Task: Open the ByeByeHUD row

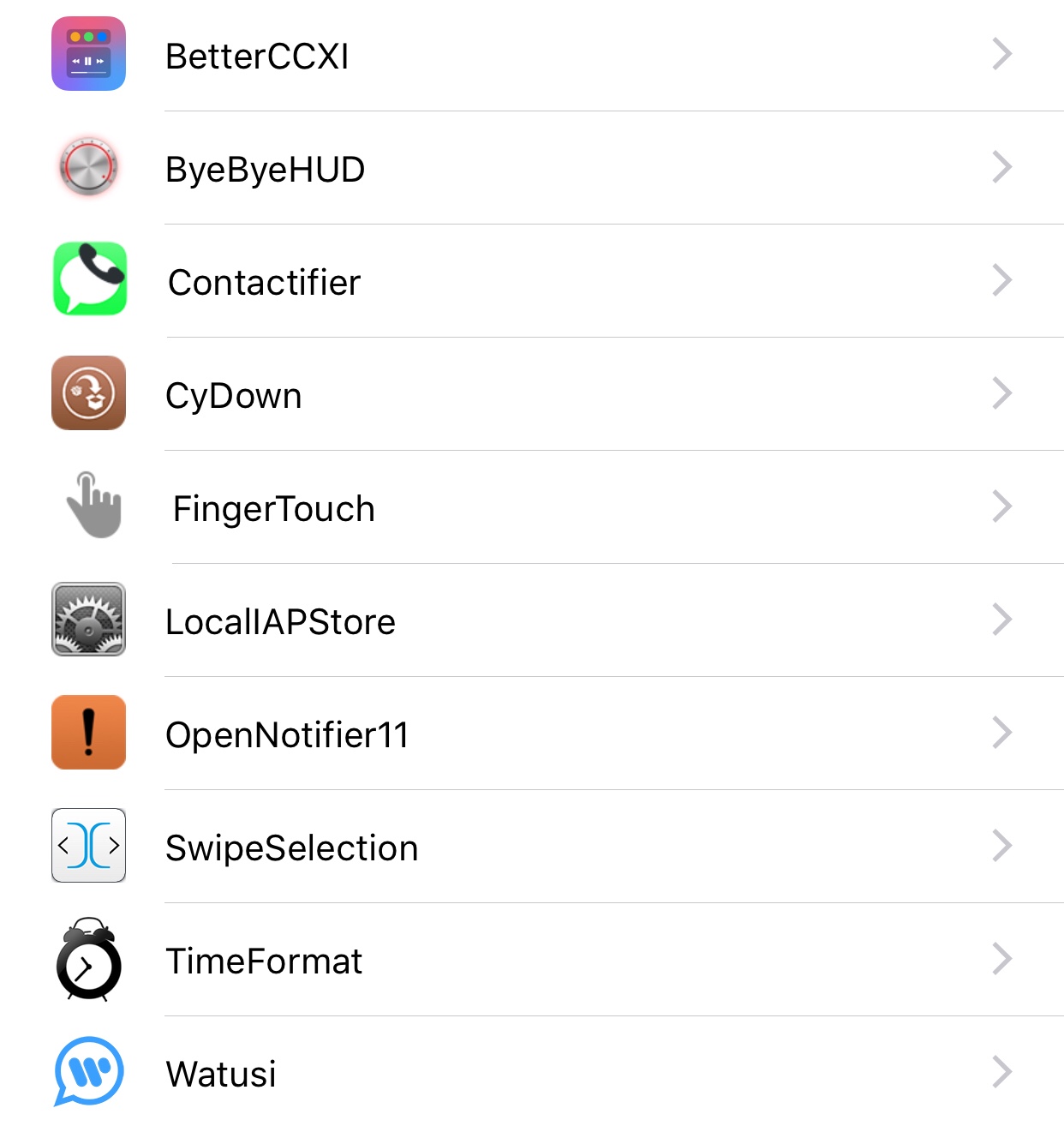Action: 531,169
